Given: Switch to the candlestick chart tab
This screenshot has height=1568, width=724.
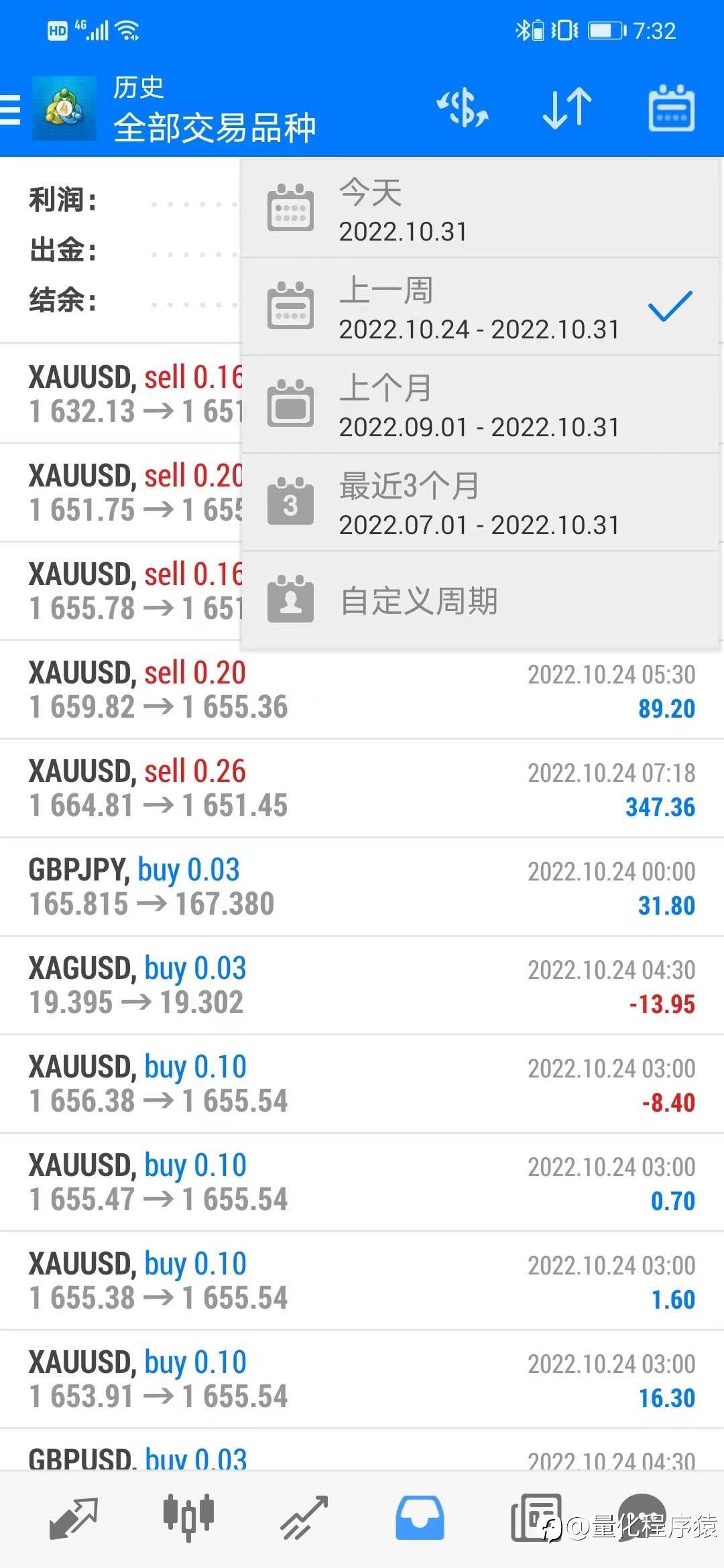Looking at the screenshot, I should [188, 1518].
